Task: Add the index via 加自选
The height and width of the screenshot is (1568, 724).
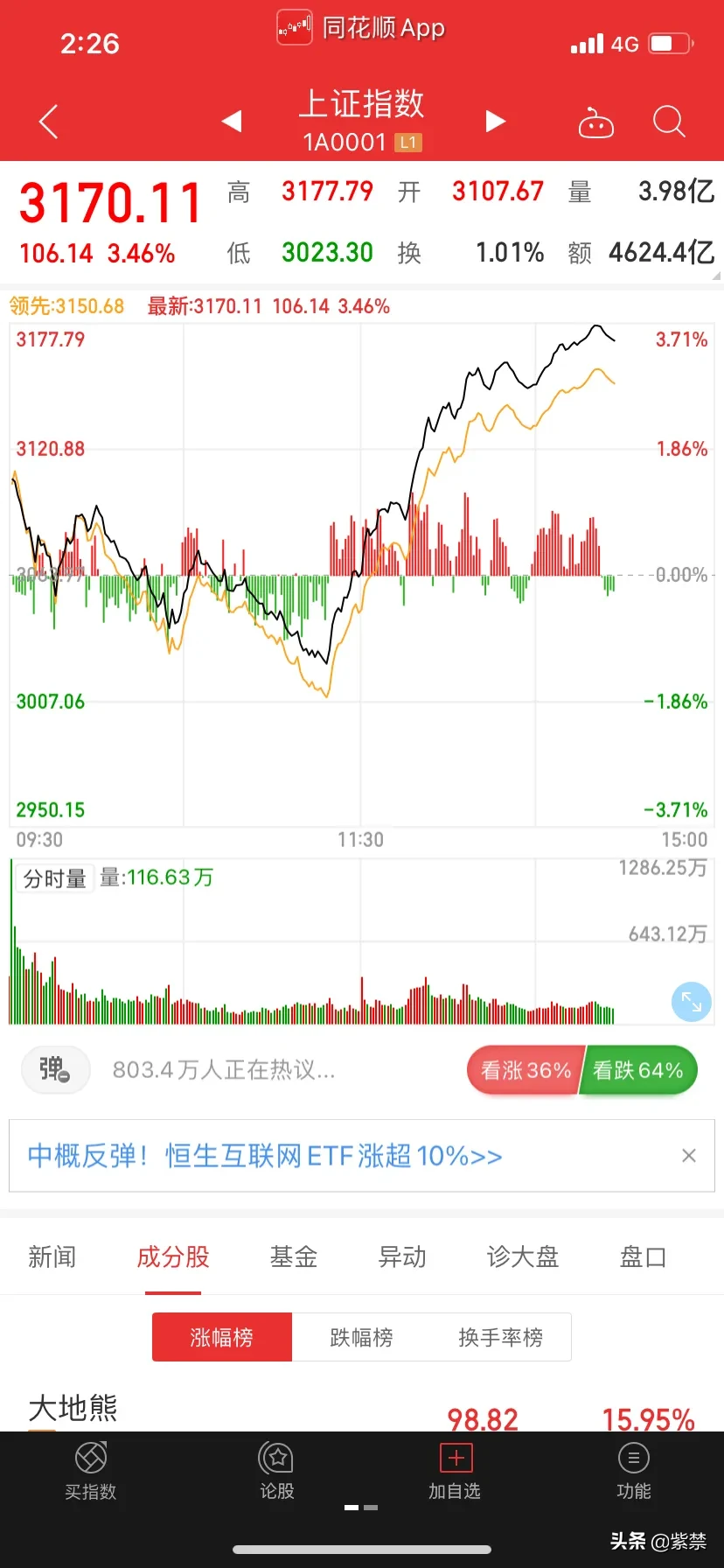Action: click(x=455, y=1472)
